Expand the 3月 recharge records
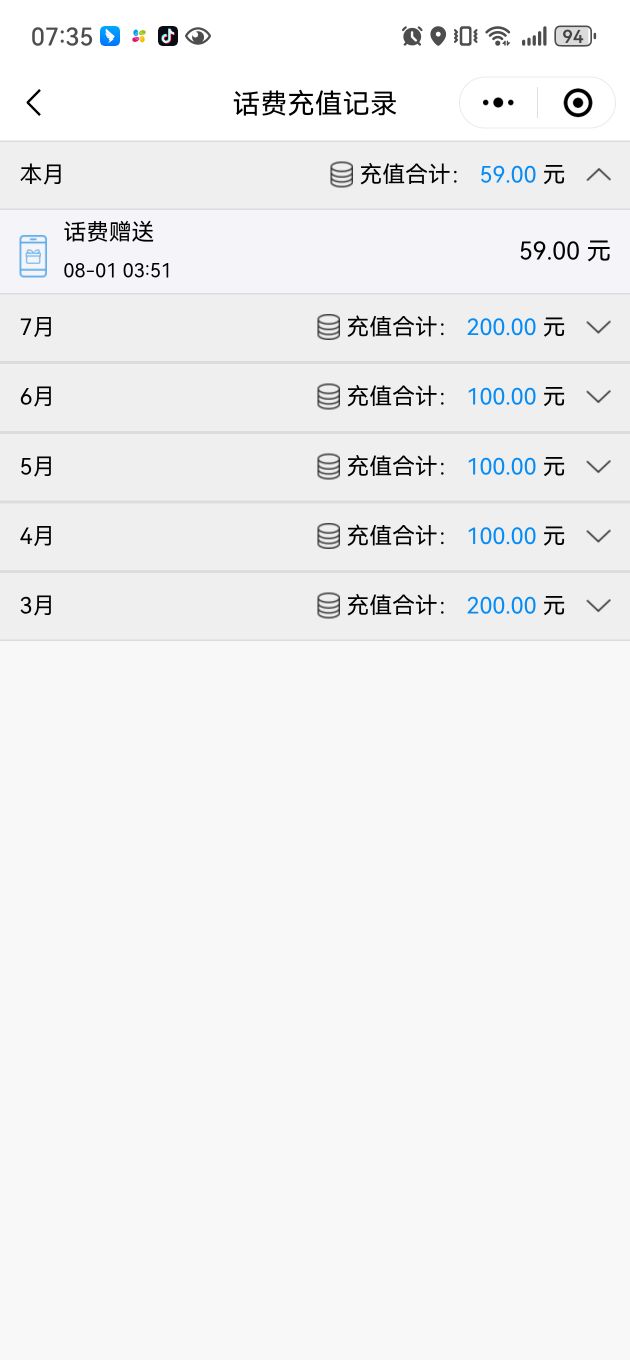This screenshot has height=1360, width=630. point(315,606)
